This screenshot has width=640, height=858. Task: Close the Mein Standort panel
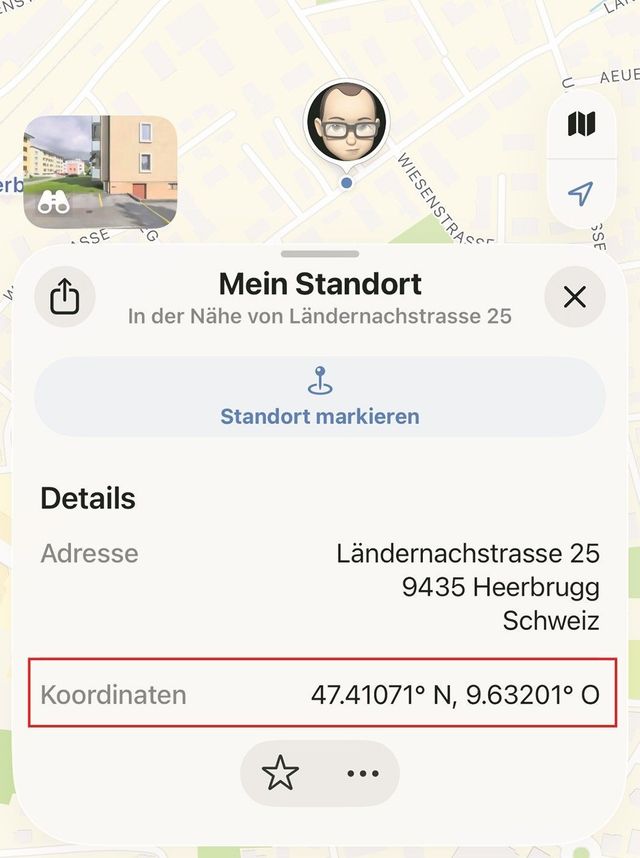click(x=574, y=297)
